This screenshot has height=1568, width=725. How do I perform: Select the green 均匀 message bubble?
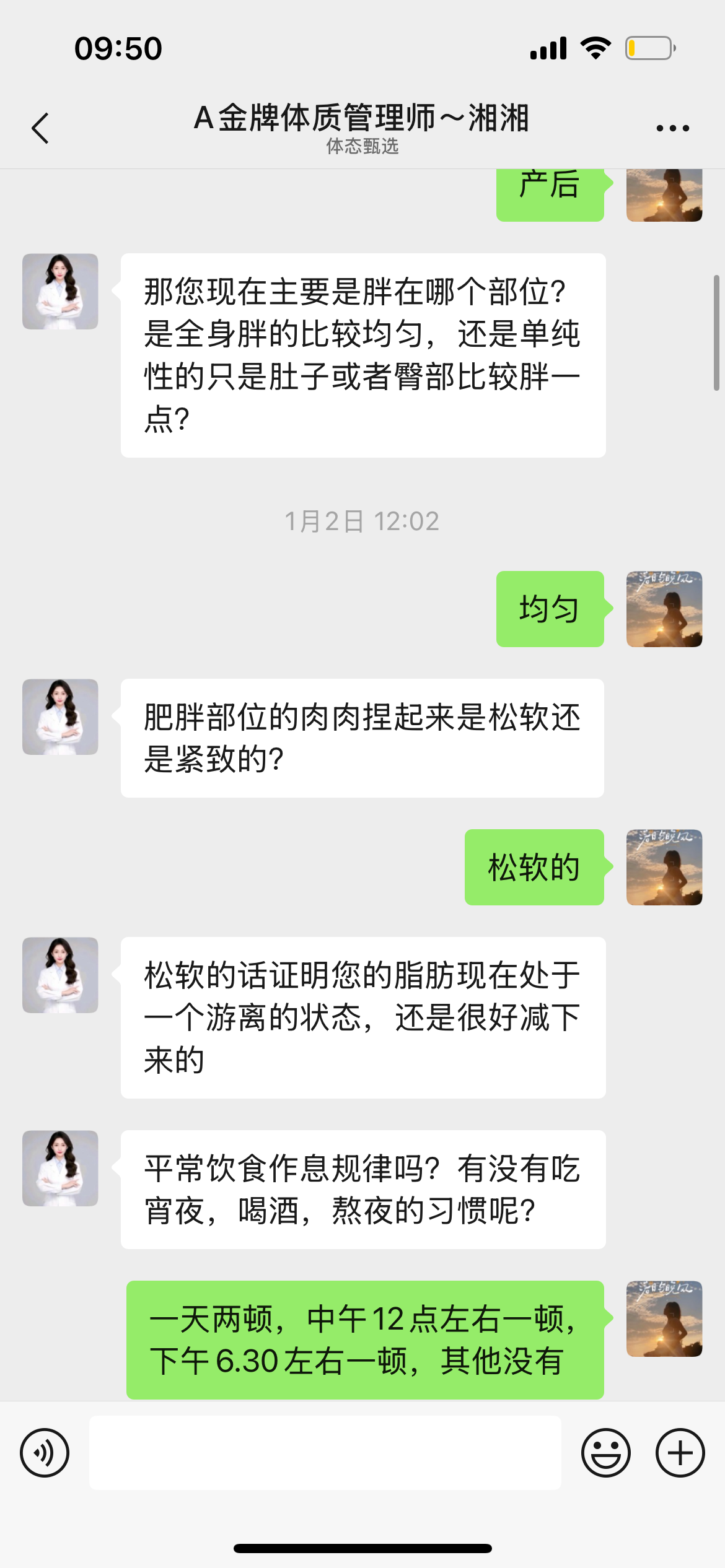(549, 609)
